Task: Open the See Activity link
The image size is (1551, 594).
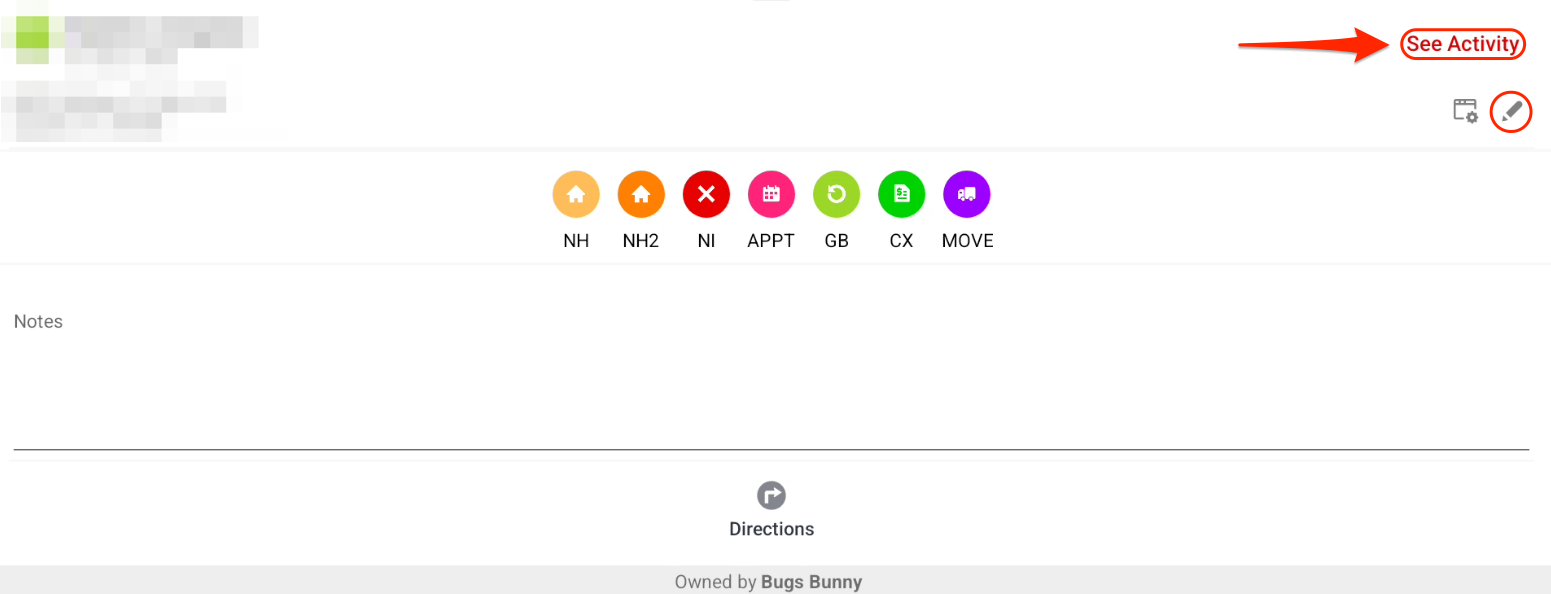Action: 1462,44
